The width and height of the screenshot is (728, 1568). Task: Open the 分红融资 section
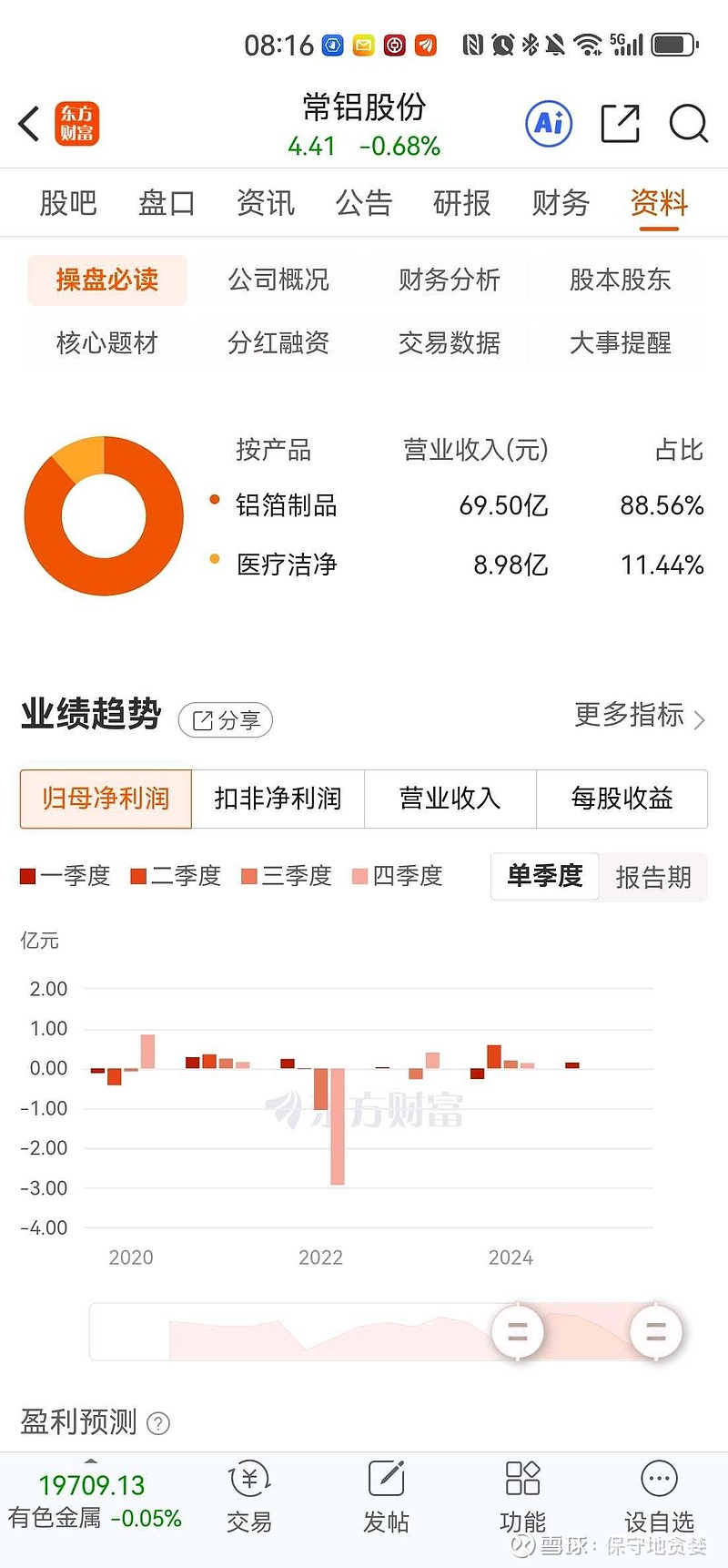pyautogui.click(x=278, y=343)
